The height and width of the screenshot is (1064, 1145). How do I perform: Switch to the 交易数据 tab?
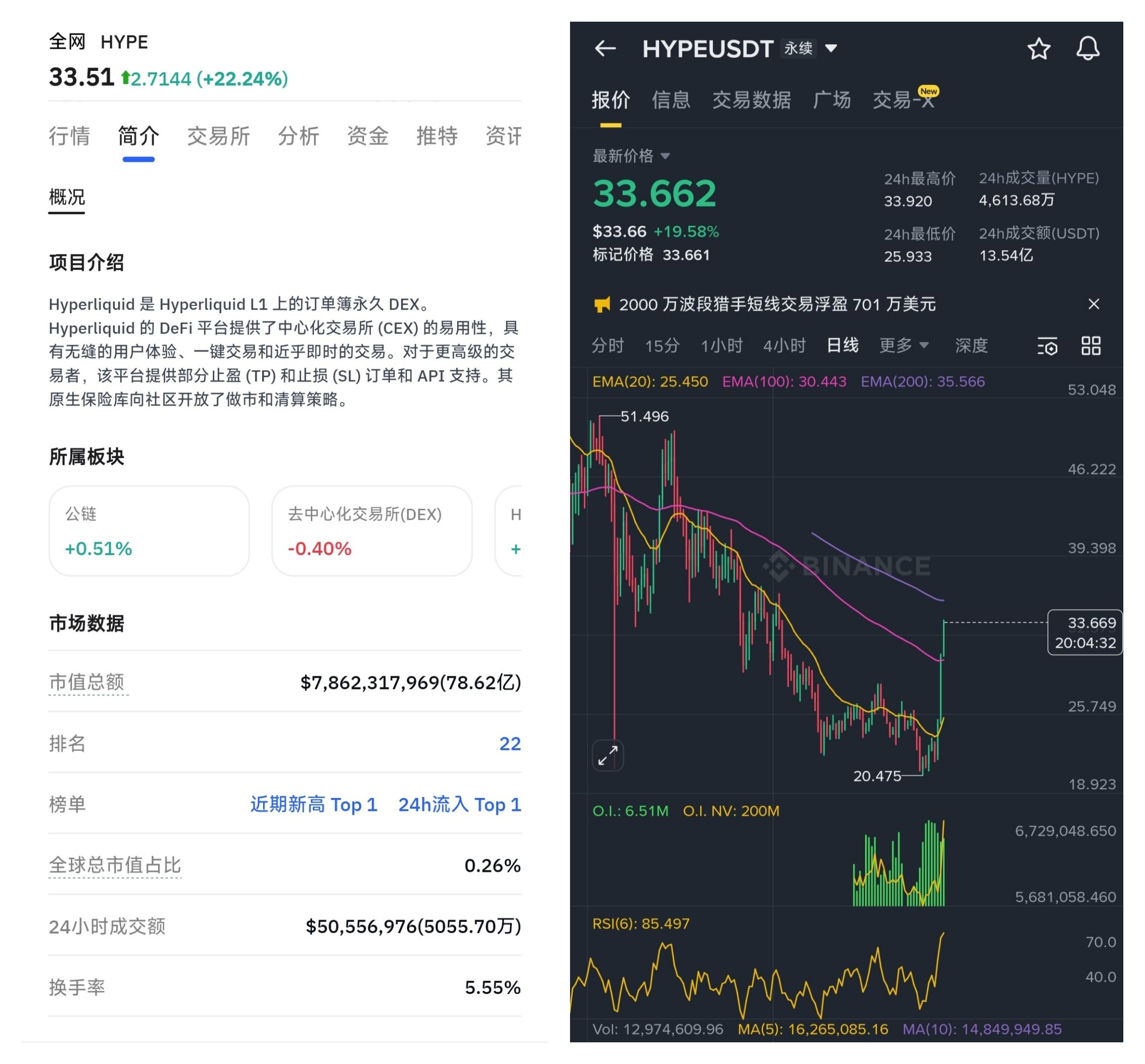pyautogui.click(x=751, y=100)
